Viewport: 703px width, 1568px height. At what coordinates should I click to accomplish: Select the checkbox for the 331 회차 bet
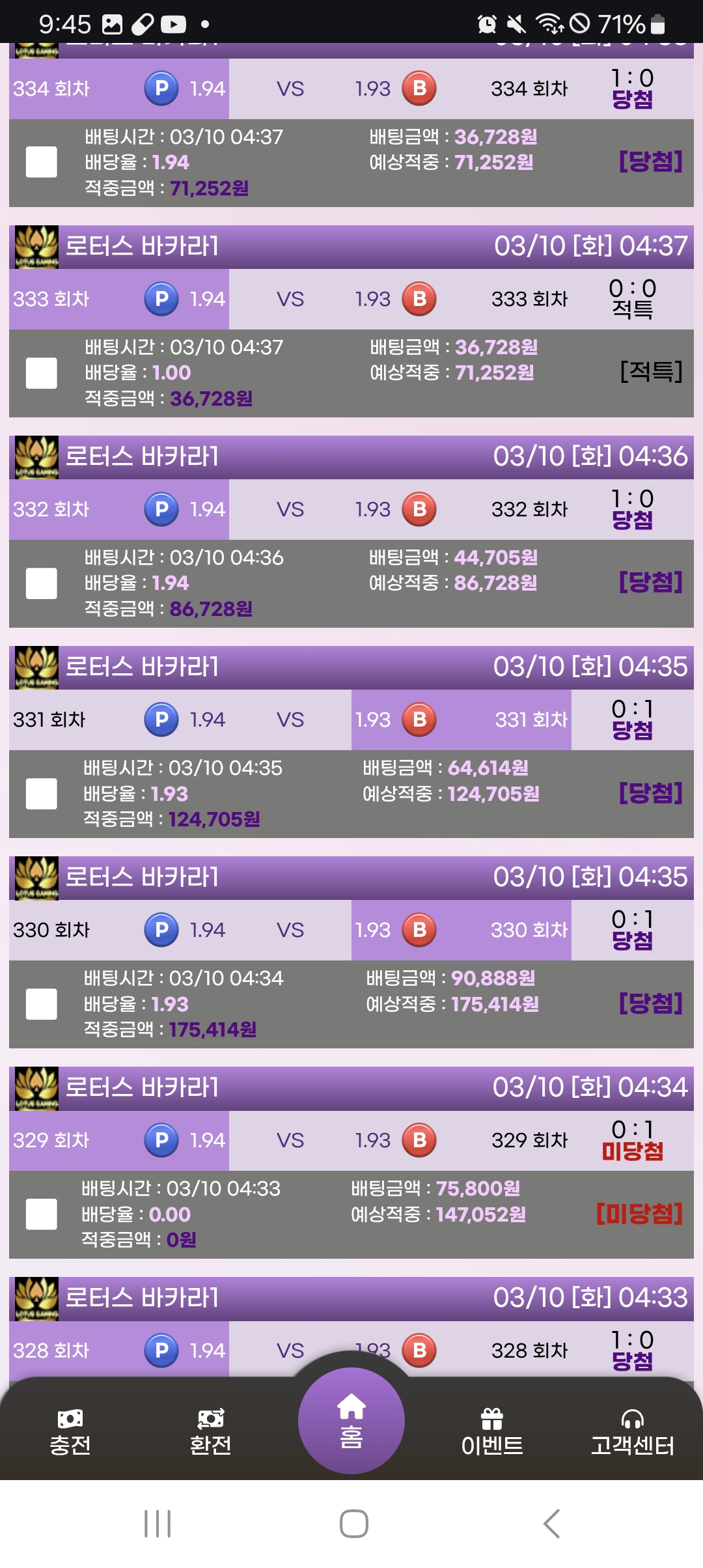42,794
